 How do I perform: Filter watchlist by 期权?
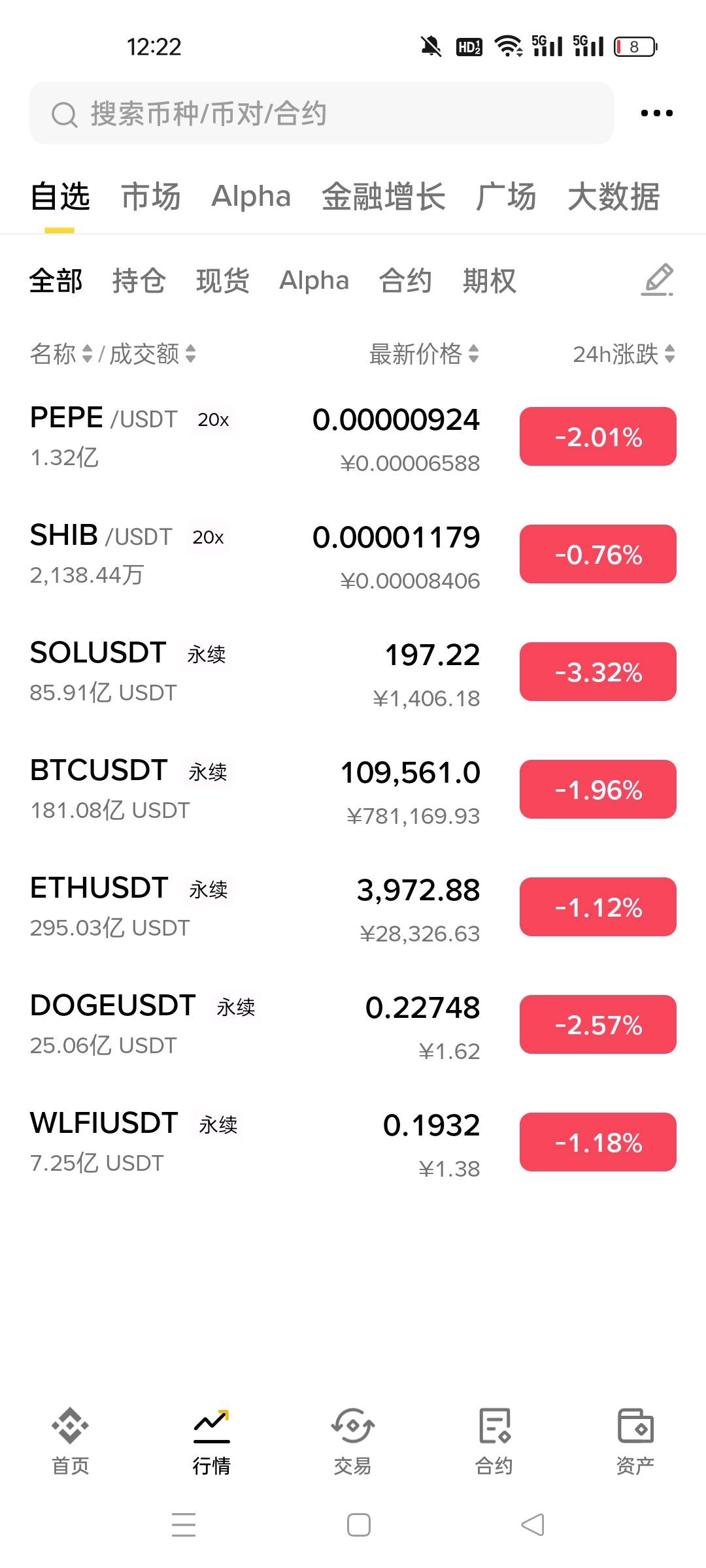[489, 281]
